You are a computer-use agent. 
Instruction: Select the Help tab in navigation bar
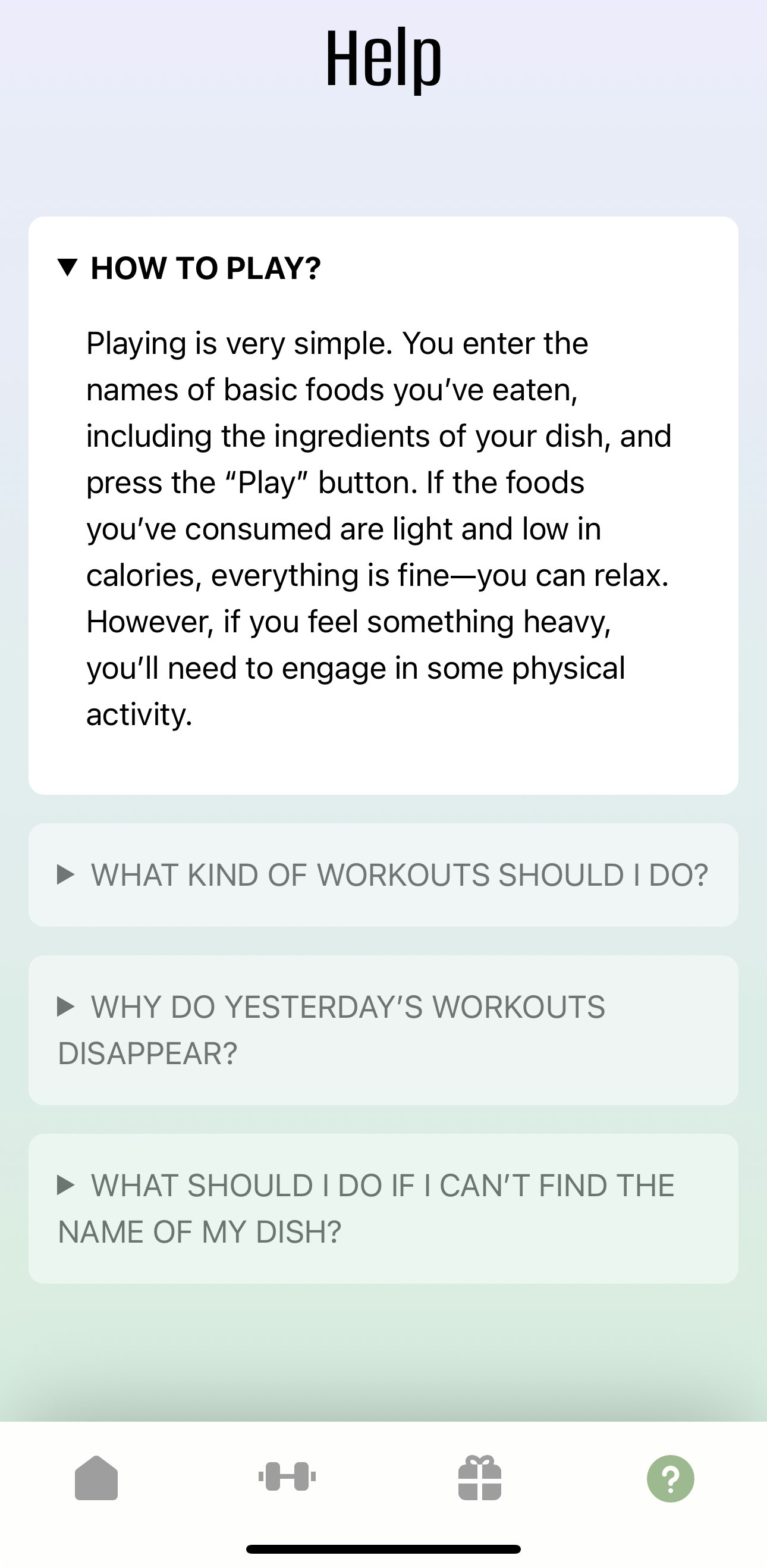pyautogui.click(x=669, y=1479)
